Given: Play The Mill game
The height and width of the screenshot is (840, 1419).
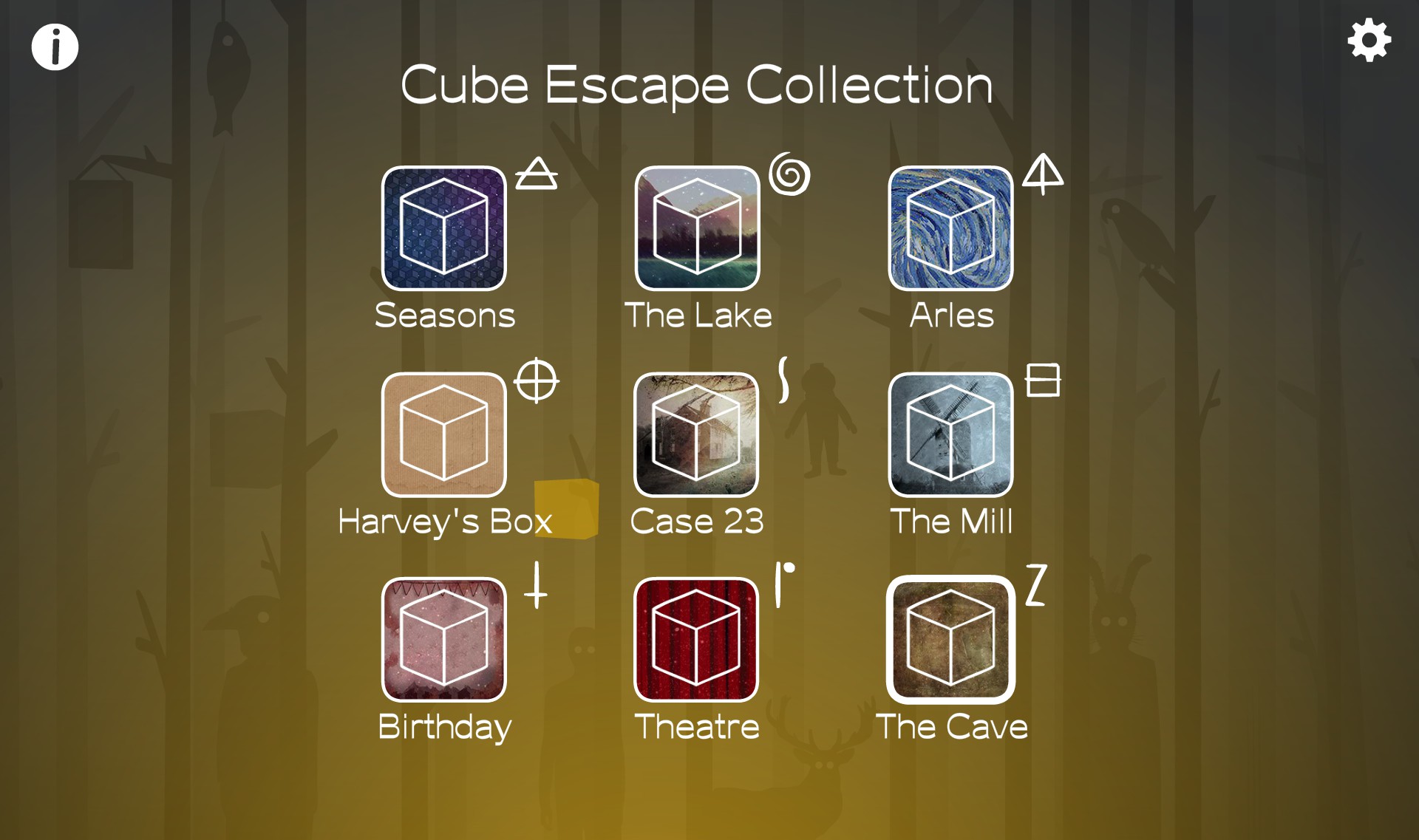Looking at the screenshot, I should point(950,434).
